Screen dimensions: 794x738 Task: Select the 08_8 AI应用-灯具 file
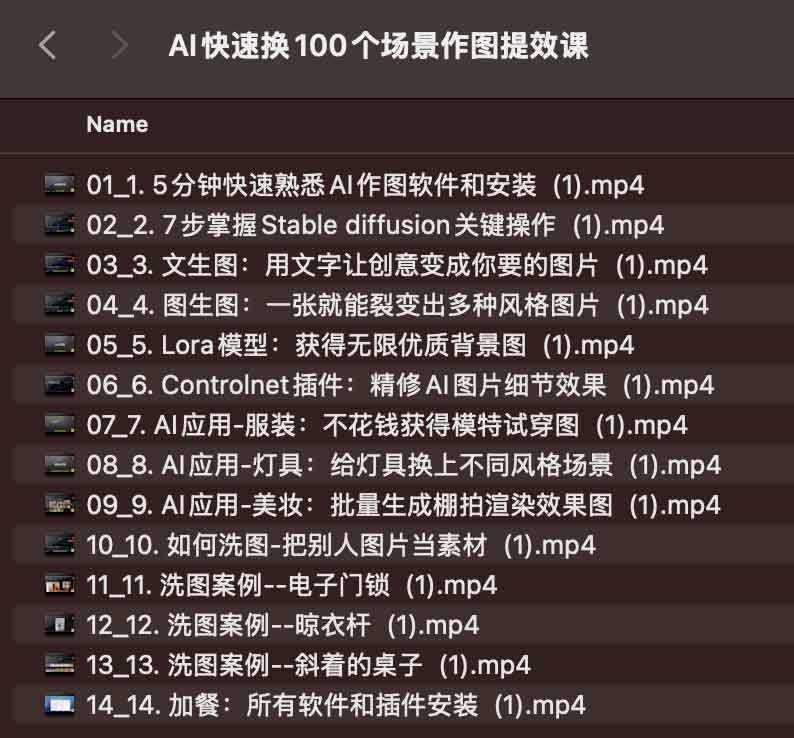(x=403, y=465)
